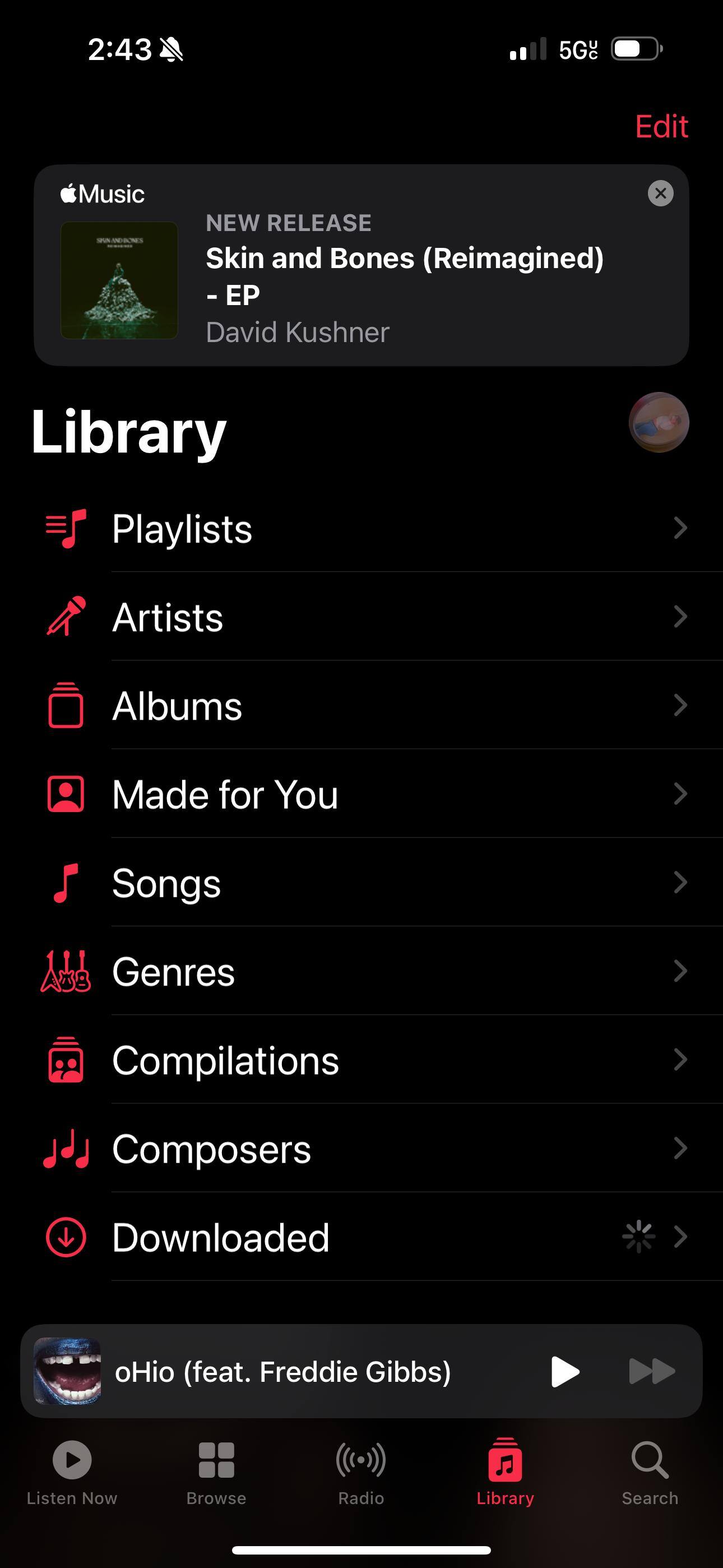Open Genres
The image size is (723, 1568).
click(x=365, y=971)
